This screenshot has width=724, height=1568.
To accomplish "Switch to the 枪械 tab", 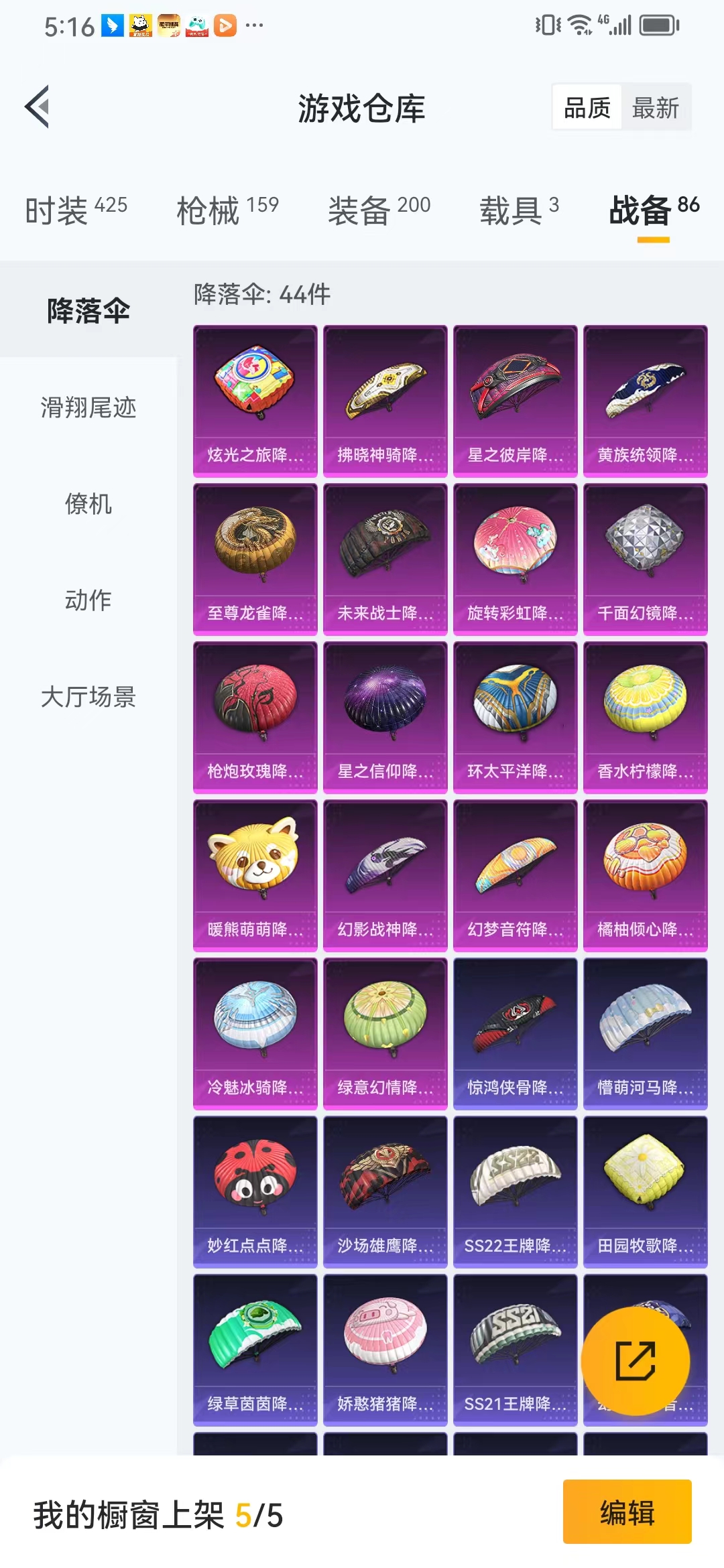I will [227, 210].
